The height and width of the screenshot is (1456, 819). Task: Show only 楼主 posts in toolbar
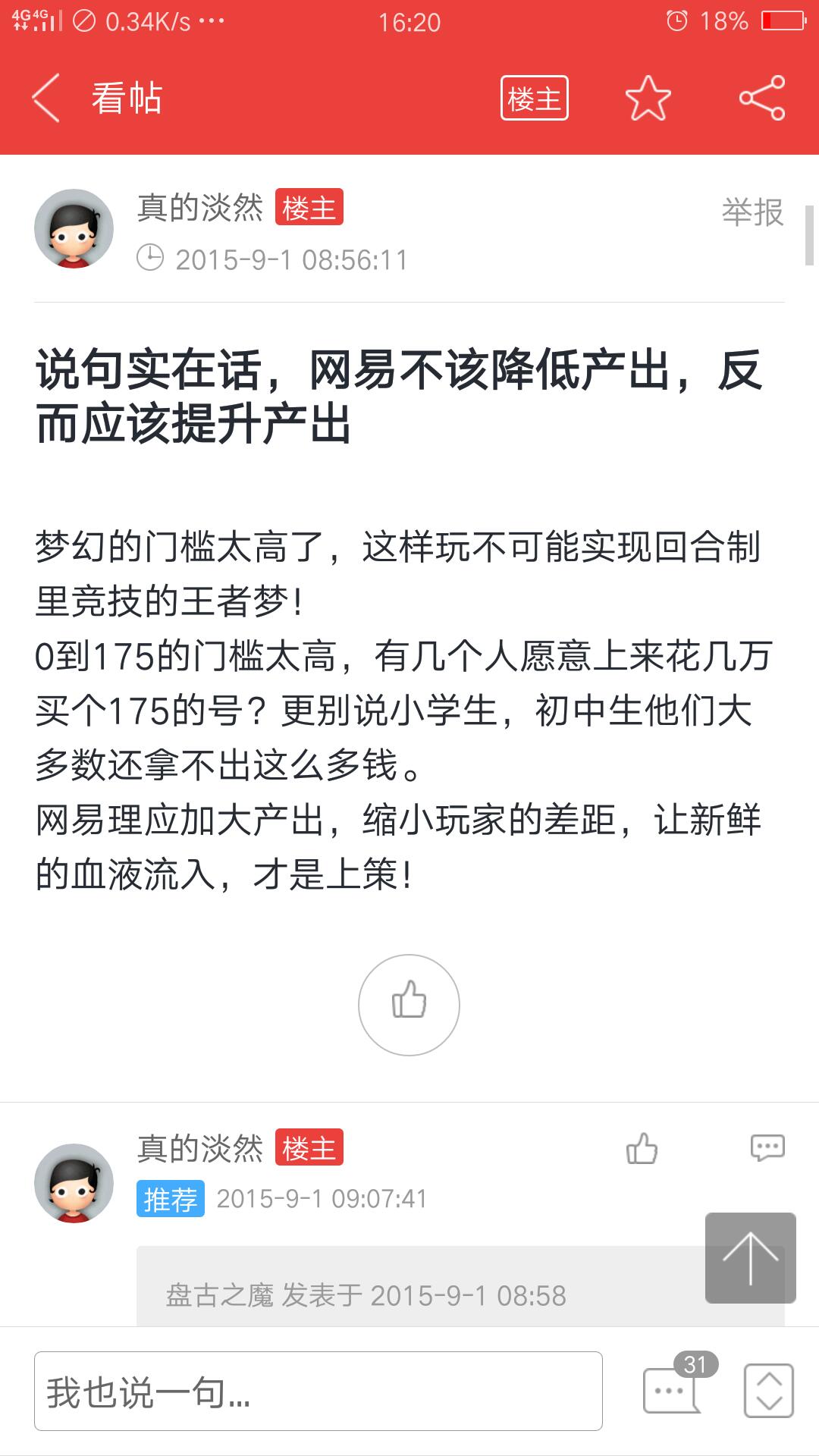(x=534, y=99)
